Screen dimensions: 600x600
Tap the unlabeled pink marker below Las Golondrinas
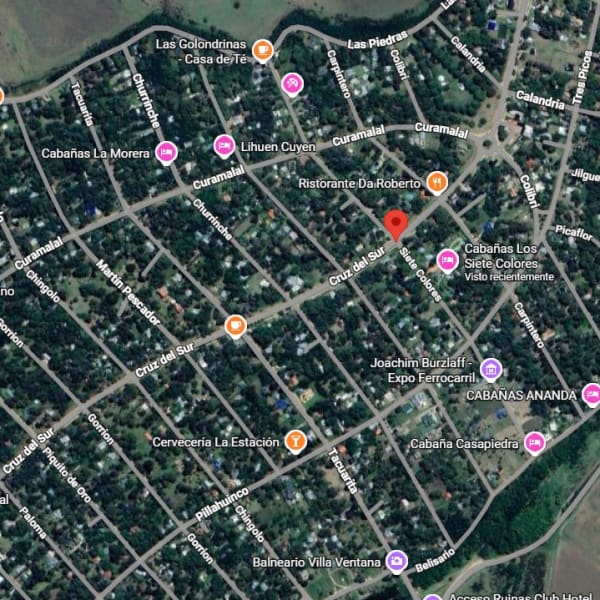292,85
